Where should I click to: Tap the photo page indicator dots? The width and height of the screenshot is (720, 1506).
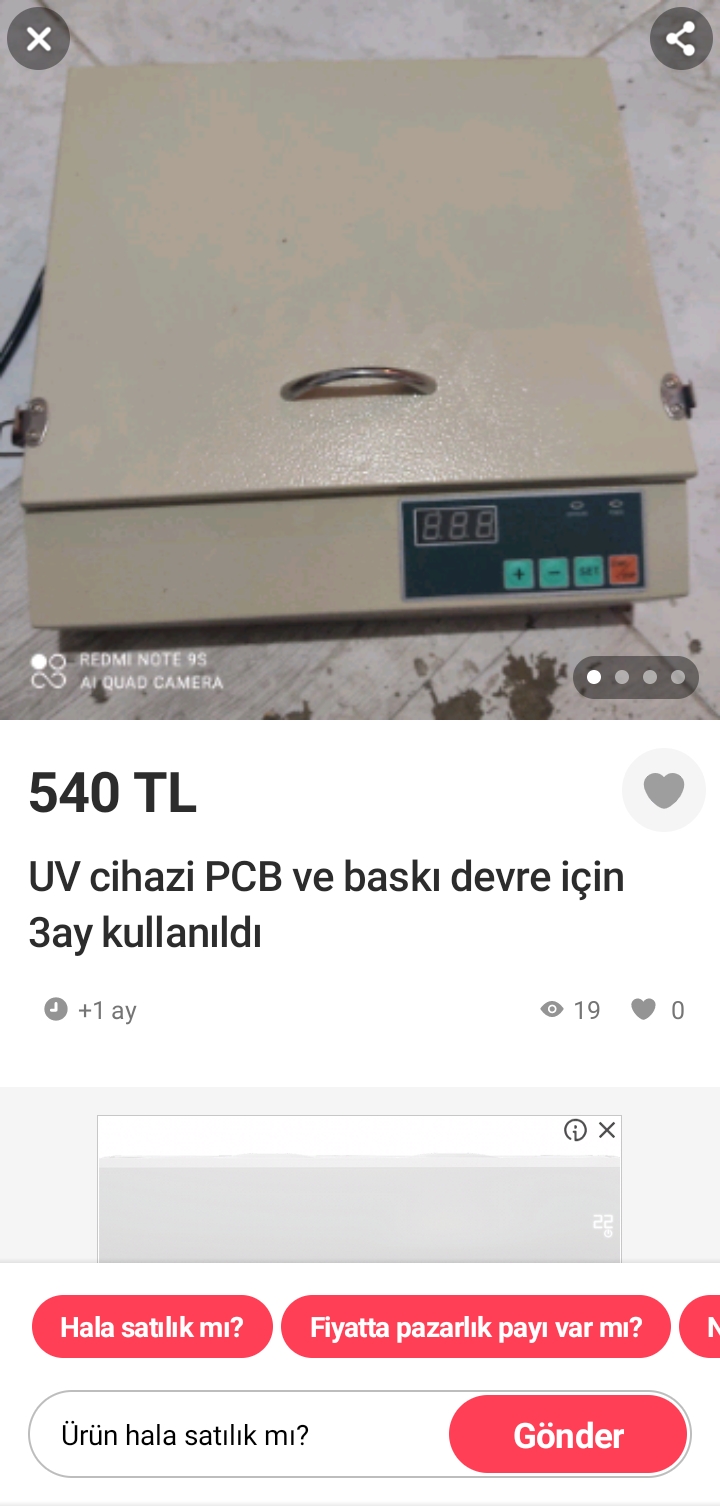[635, 677]
